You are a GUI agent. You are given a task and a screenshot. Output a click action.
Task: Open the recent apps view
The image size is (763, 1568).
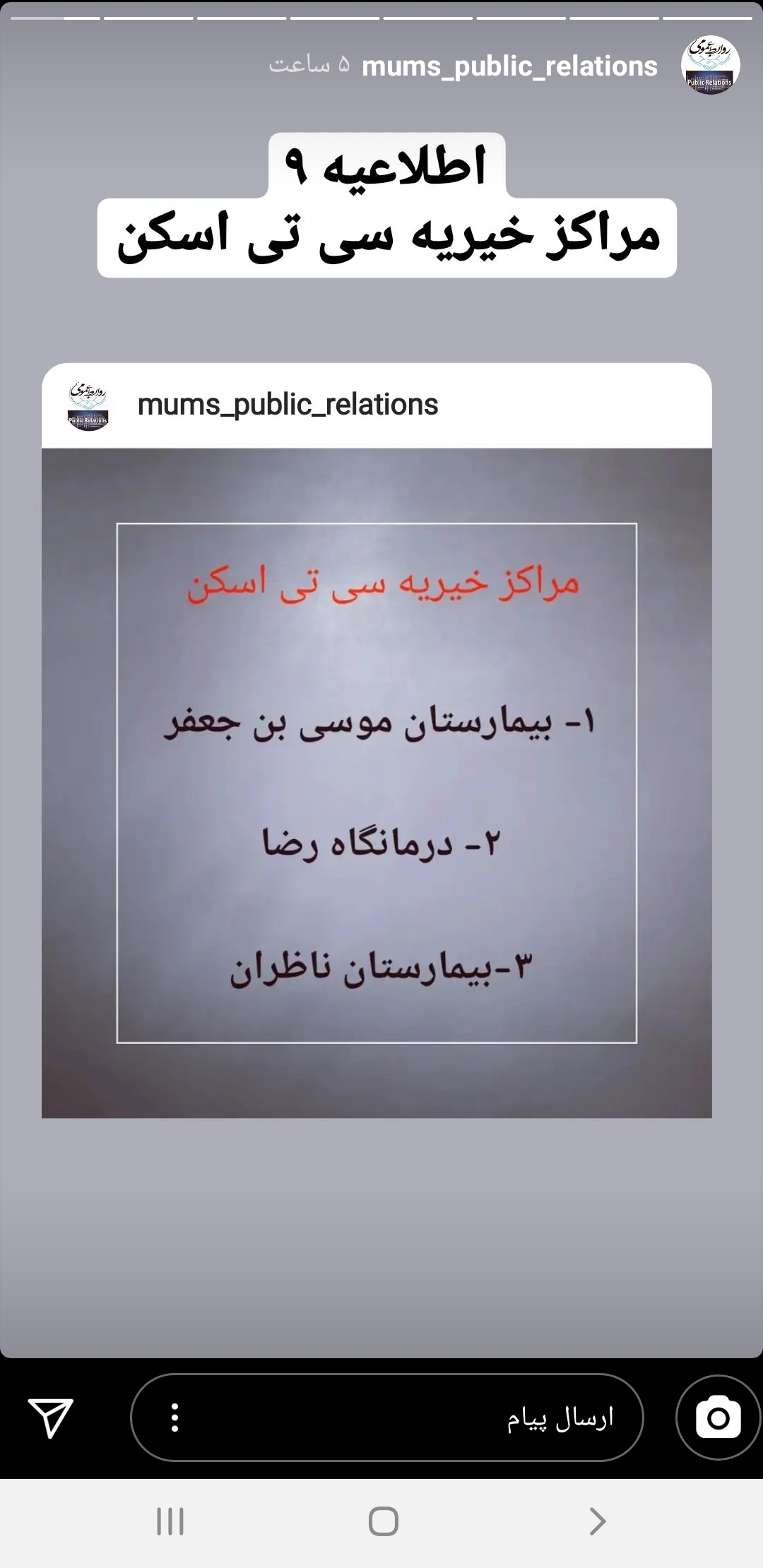170,1521
